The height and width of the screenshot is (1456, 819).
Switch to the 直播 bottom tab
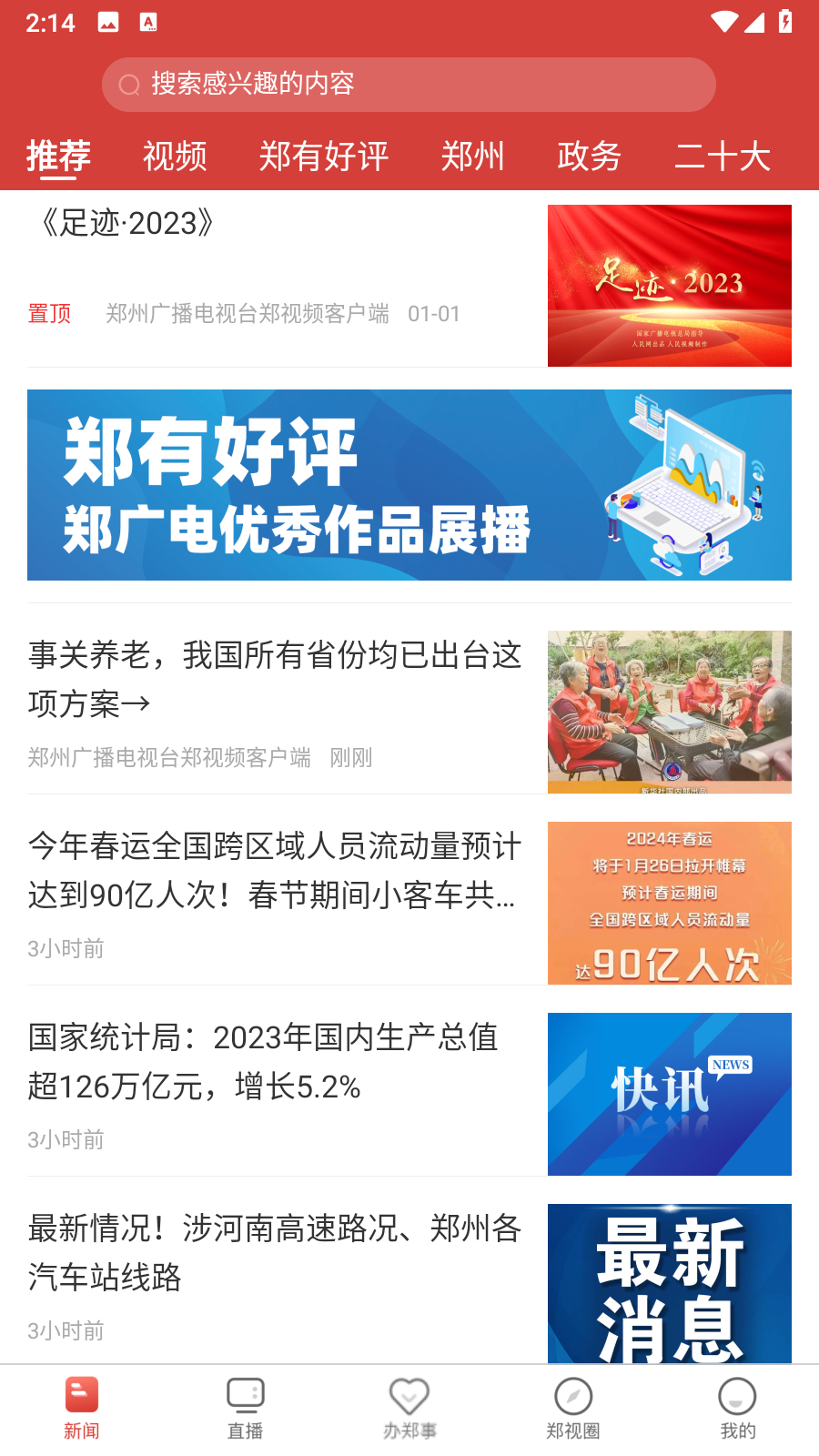tap(246, 1408)
